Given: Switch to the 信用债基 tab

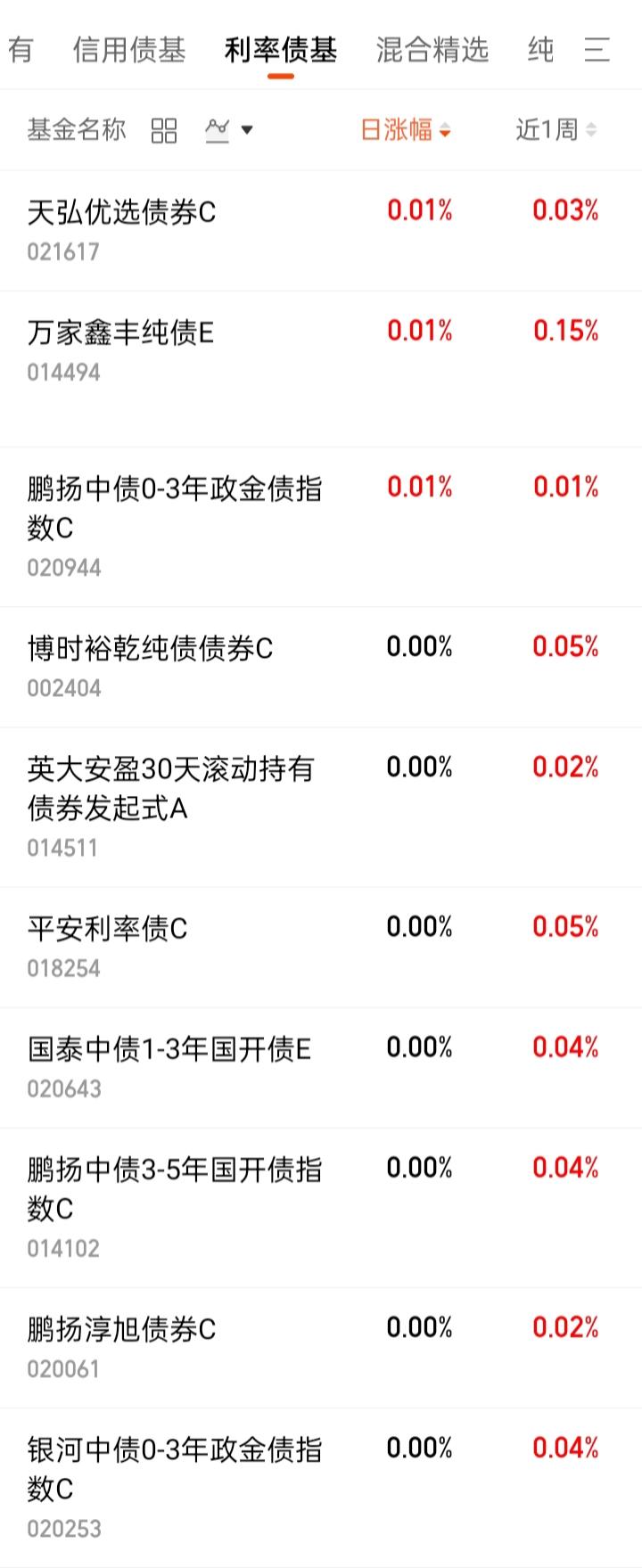Looking at the screenshot, I should point(129,50).
